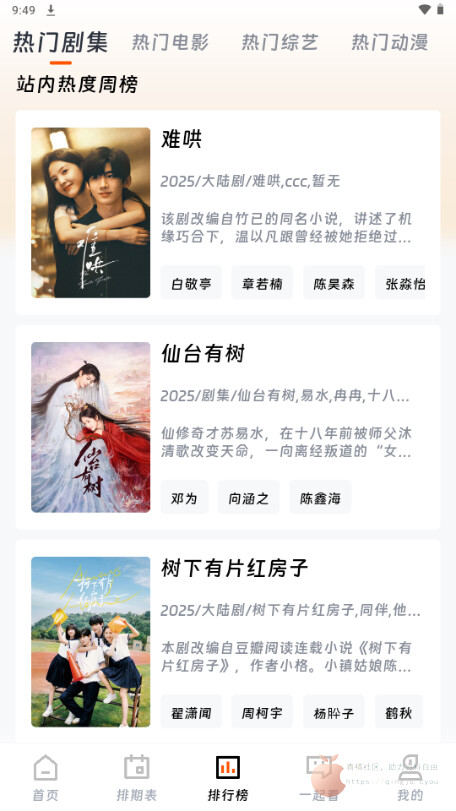Open the 排期表 schedule tab
The height and width of the screenshot is (811, 456).
pos(136,777)
